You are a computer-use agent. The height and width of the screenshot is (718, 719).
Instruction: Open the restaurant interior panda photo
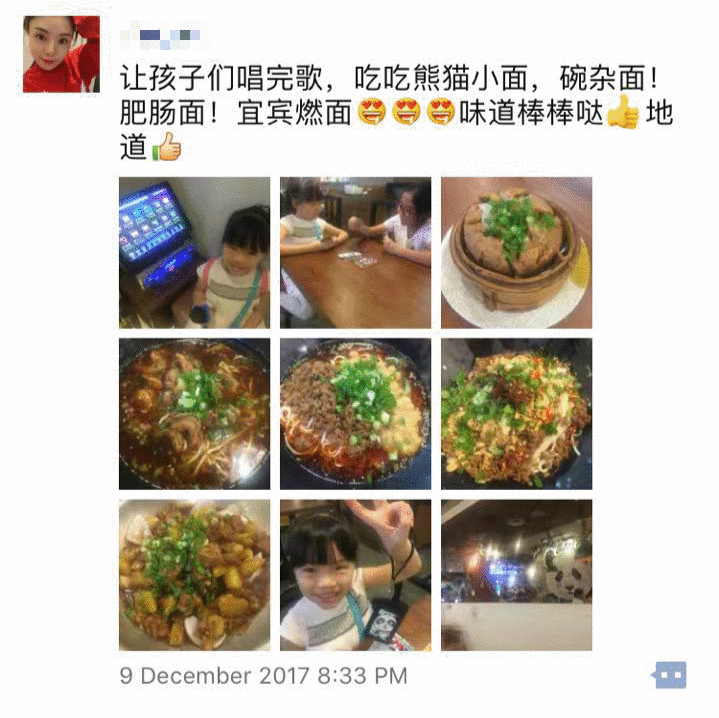(516, 575)
